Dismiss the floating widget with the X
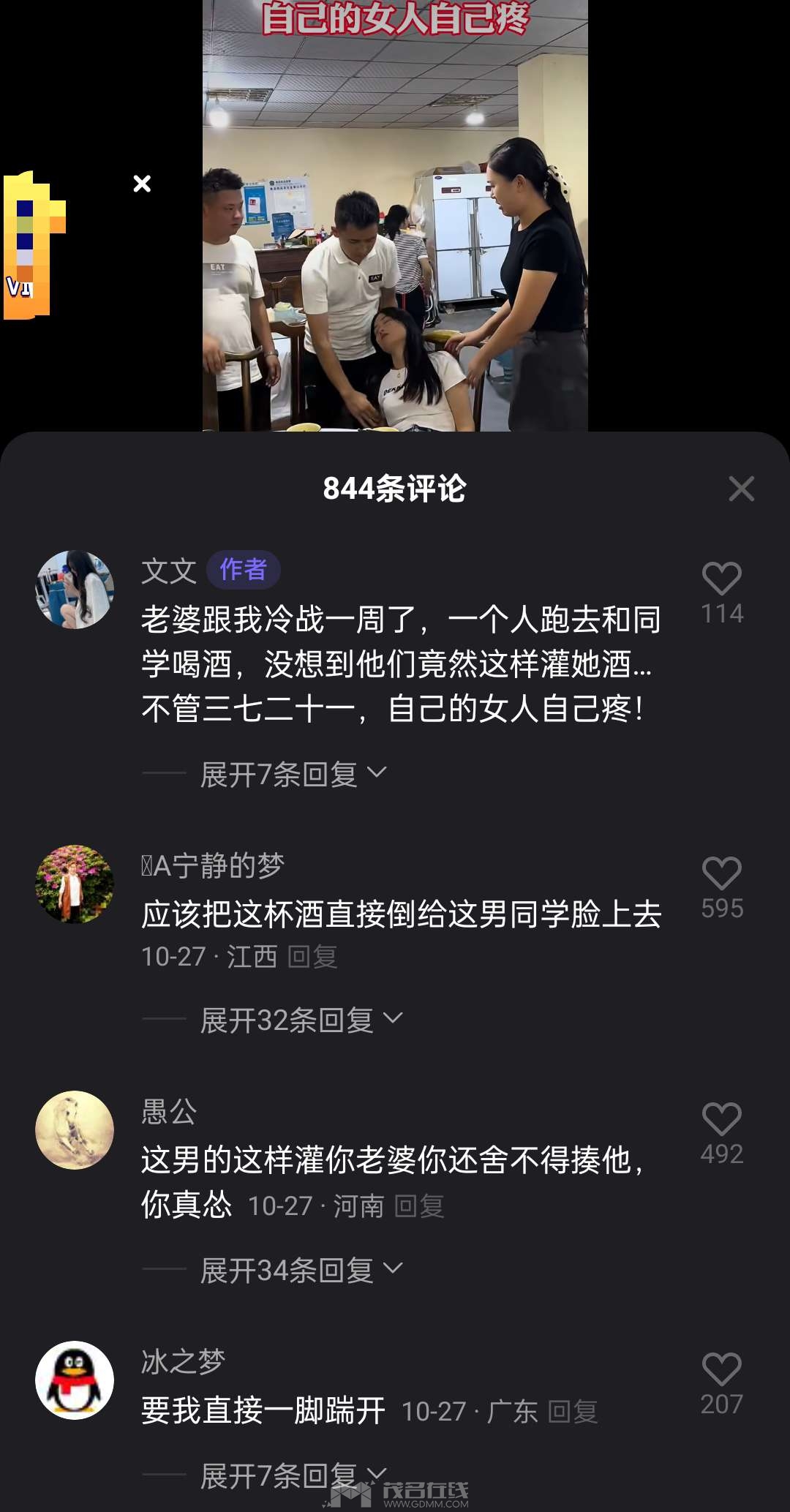This screenshot has width=790, height=1512. (142, 184)
